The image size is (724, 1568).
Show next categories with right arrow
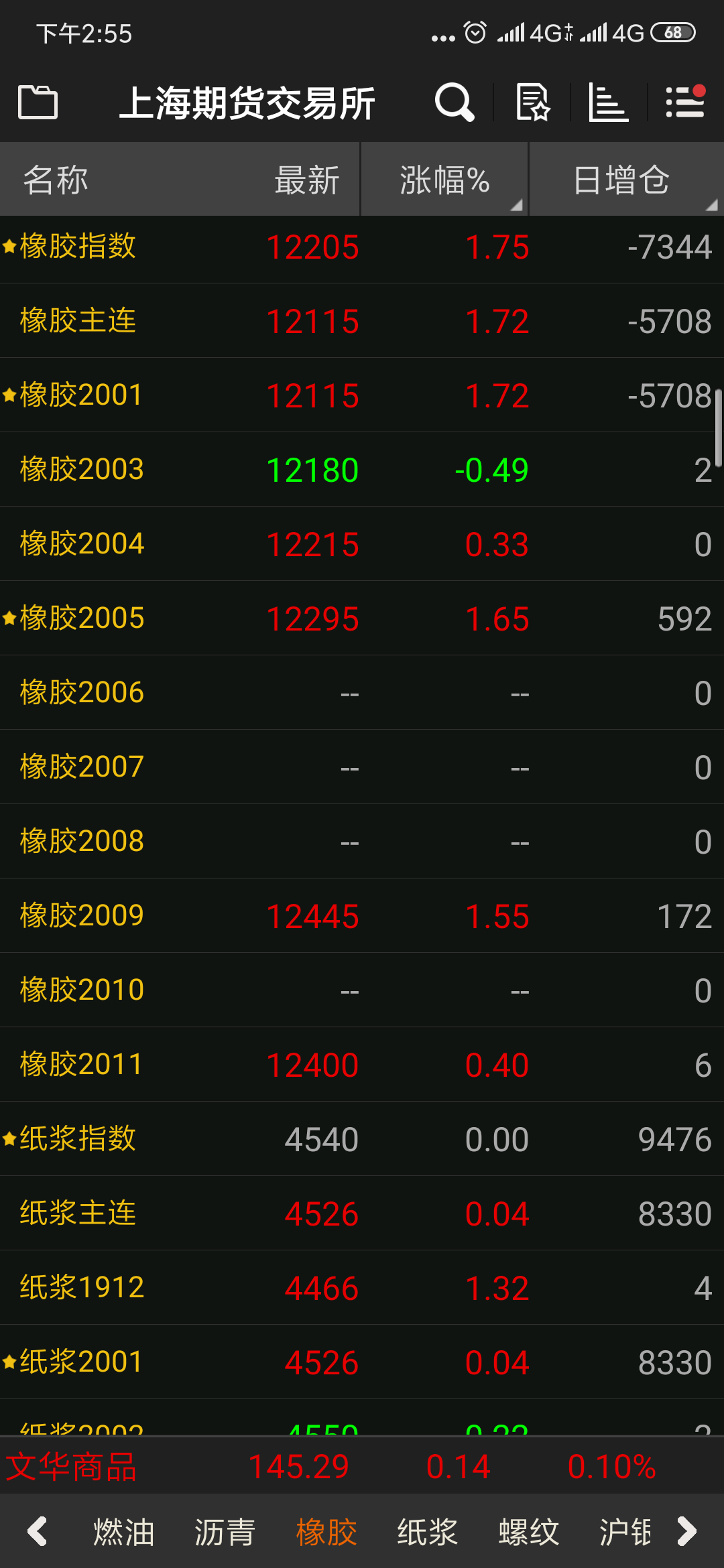pyautogui.click(x=687, y=1532)
